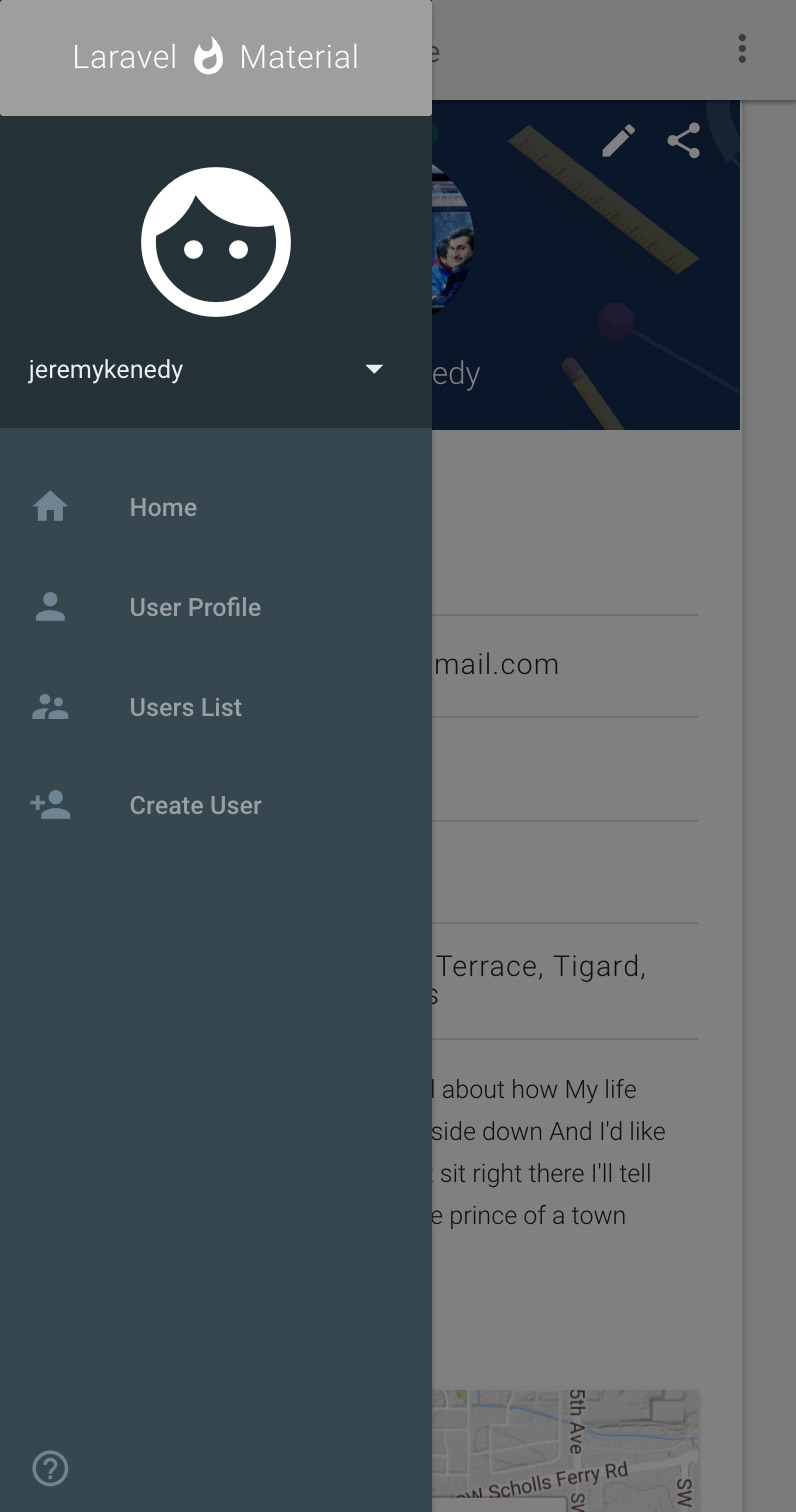Screen dimensions: 796x1512
Task: Tap the Laravel Material header title
Action: (215, 57)
